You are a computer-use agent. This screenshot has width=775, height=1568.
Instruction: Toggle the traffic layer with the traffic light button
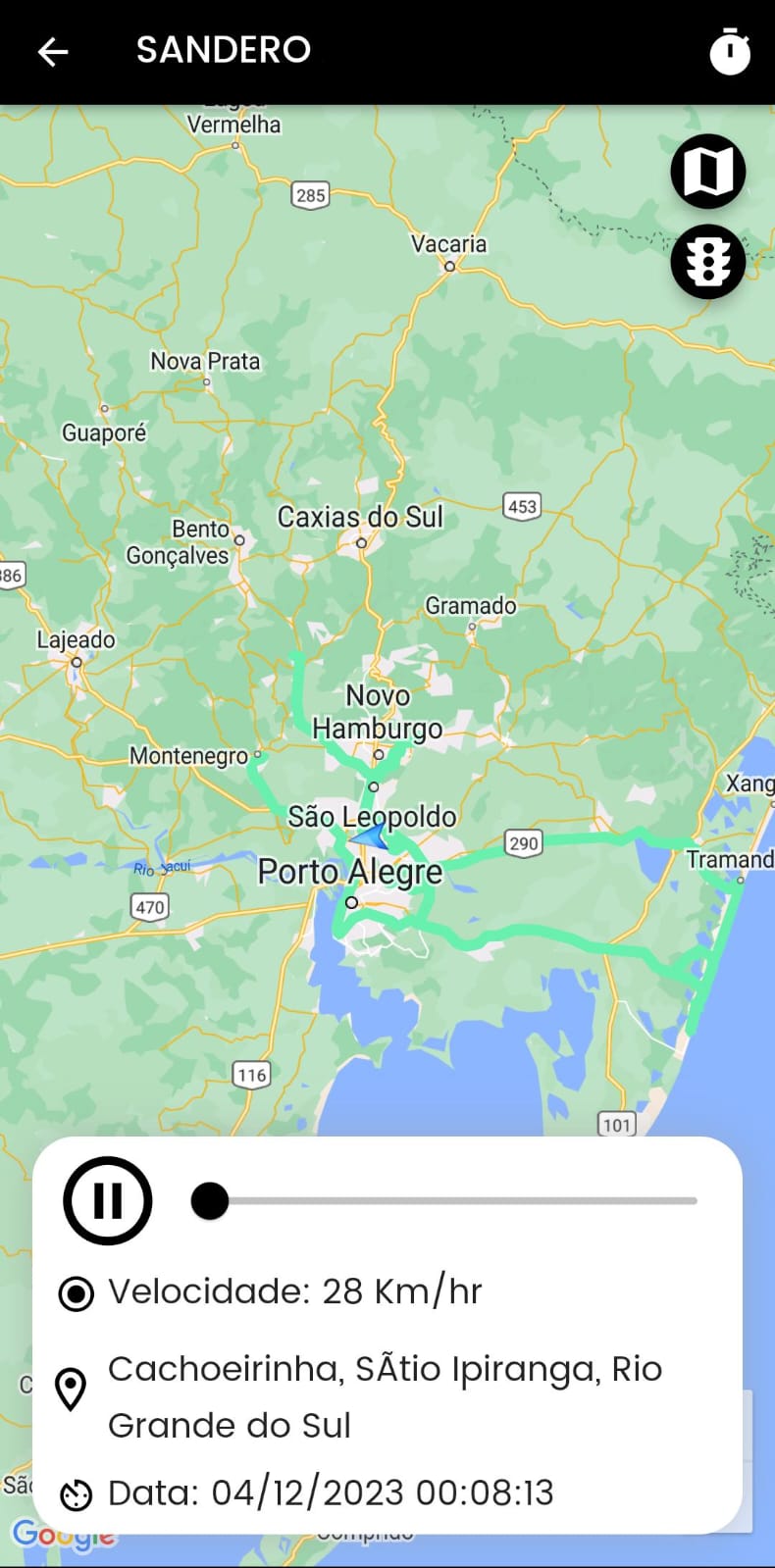coord(708,262)
